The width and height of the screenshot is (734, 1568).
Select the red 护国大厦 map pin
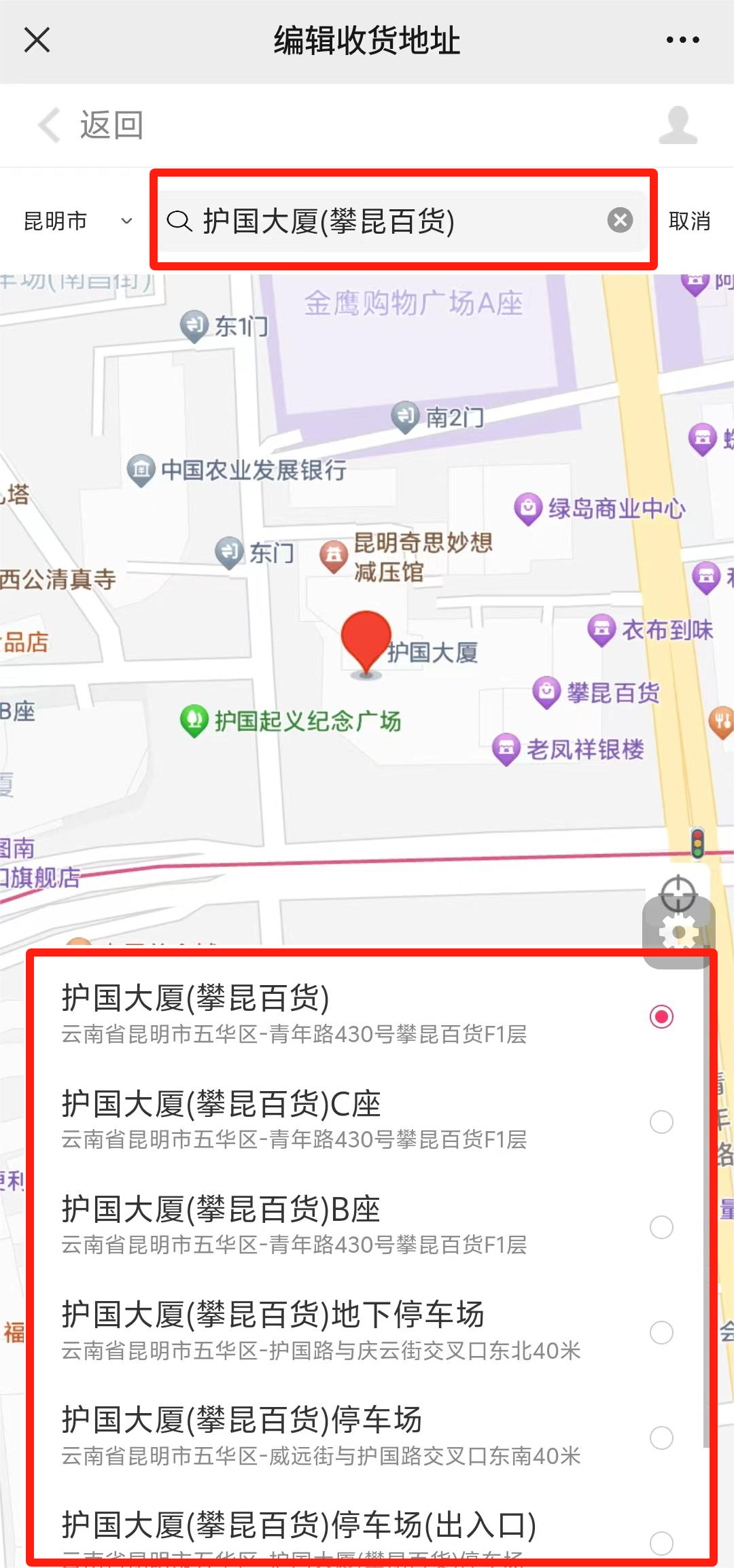click(x=367, y=639)
